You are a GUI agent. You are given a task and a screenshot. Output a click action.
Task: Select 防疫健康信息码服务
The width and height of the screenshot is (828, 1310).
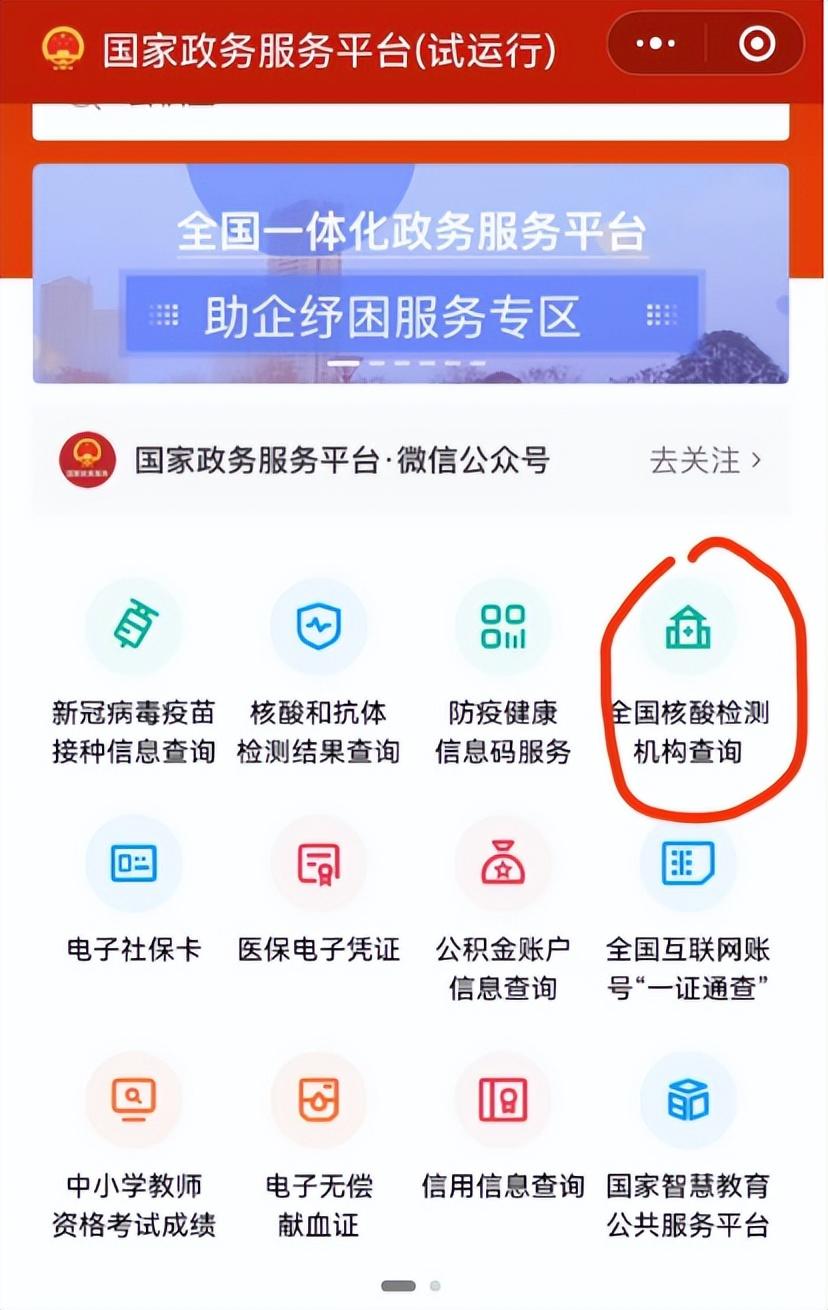pos(503,628)
